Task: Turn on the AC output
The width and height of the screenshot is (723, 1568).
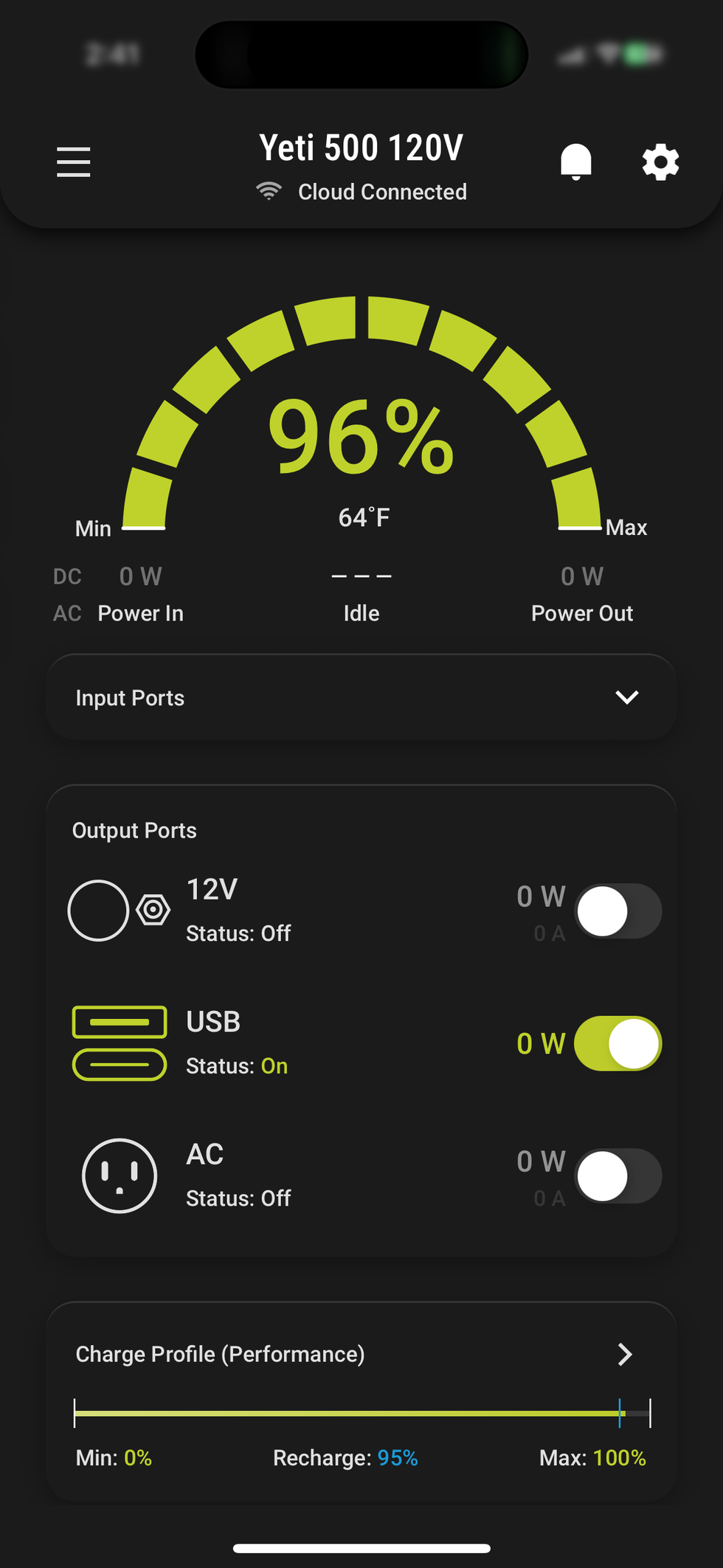Action: tap(620, 1176)
